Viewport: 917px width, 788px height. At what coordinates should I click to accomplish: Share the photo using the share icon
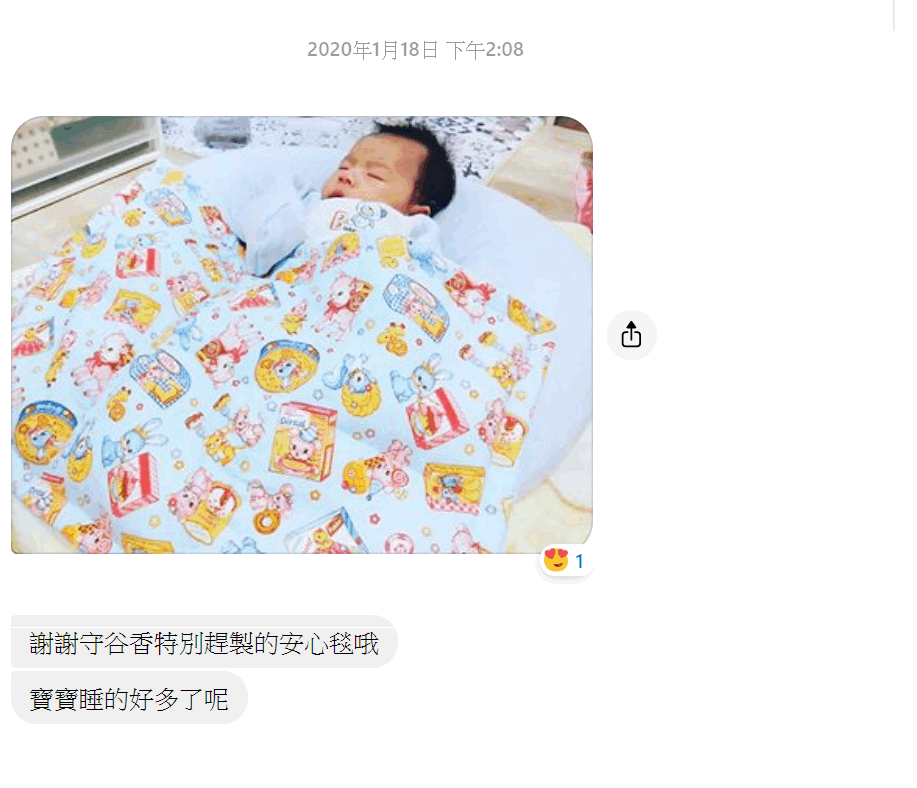coord(631,335)
